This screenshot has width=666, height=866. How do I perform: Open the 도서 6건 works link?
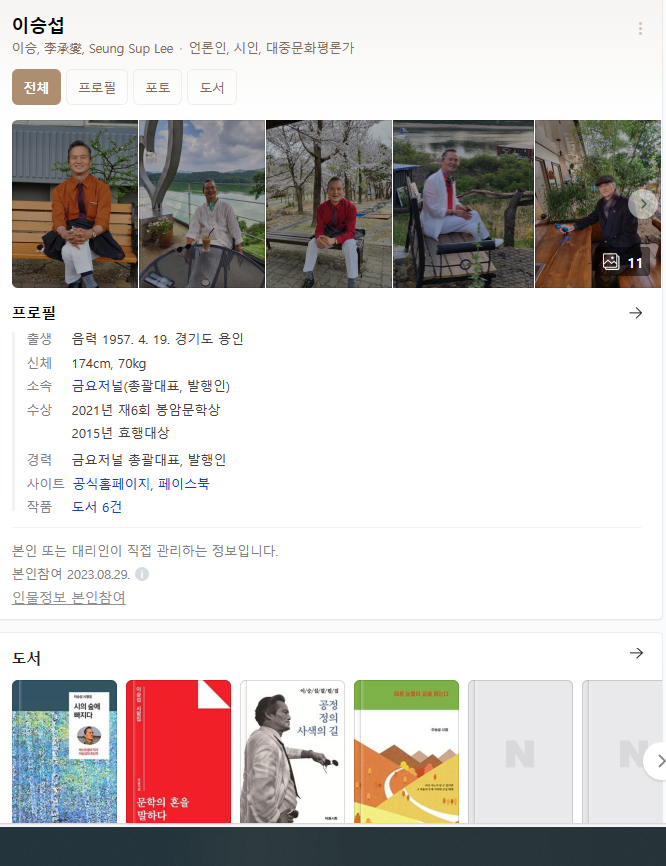pos(97,507)
